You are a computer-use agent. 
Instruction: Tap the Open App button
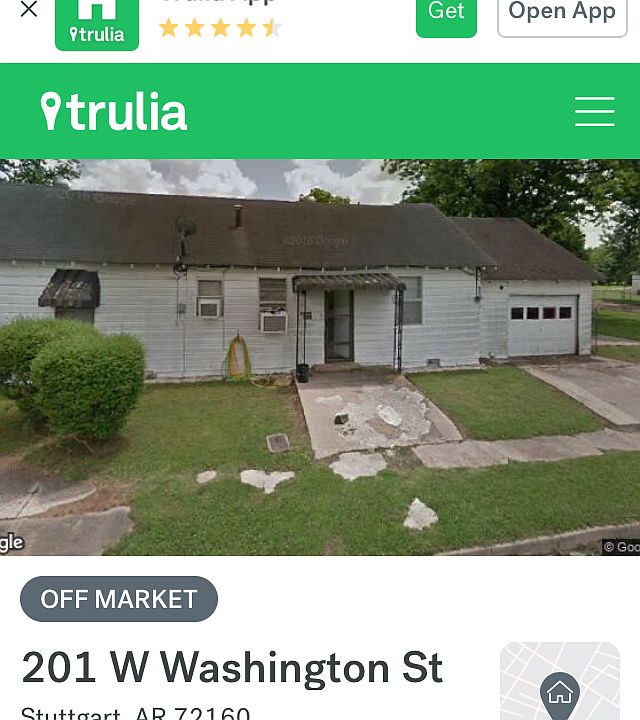[561, 14]
